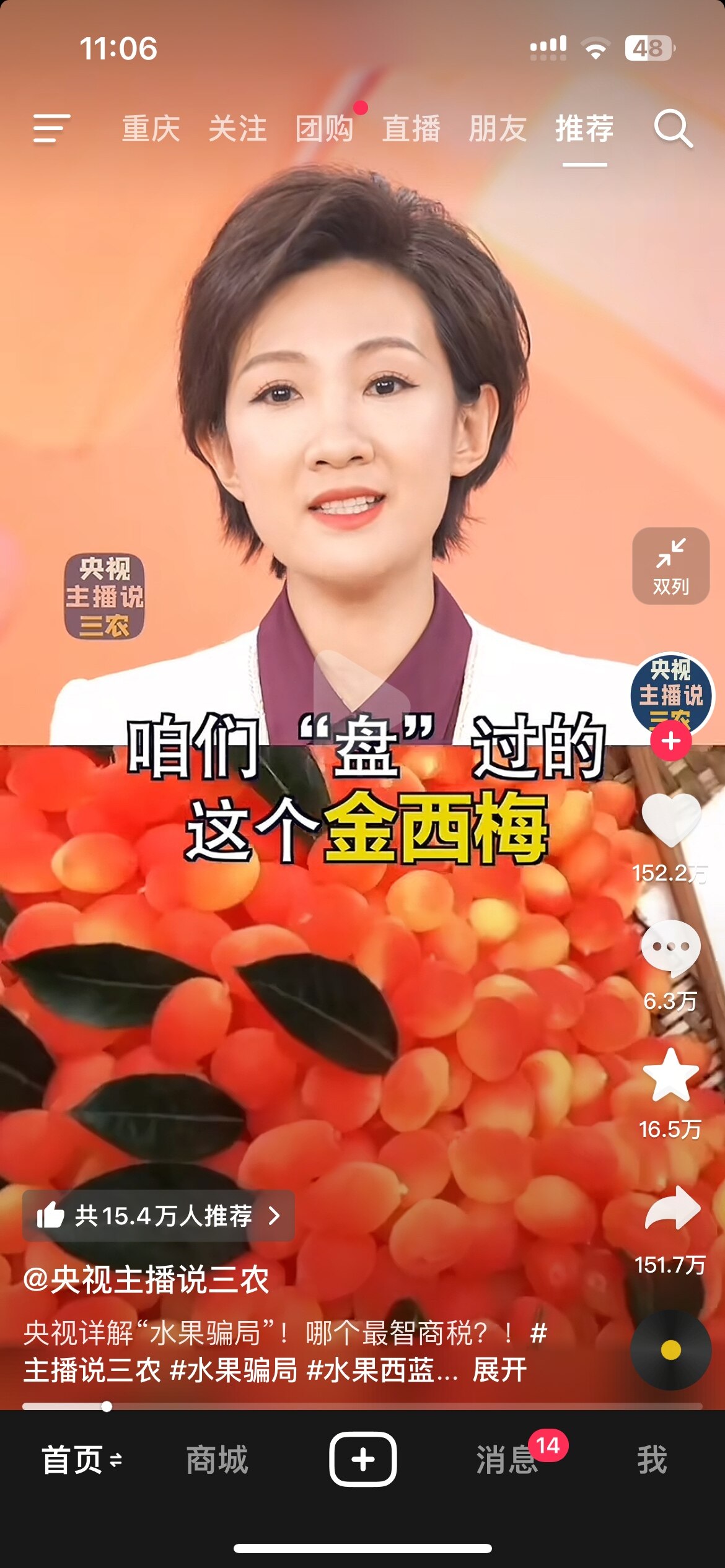Expand the caption with 展开
Screen dimensions: 725x1568
click(x=499, y=1370)
